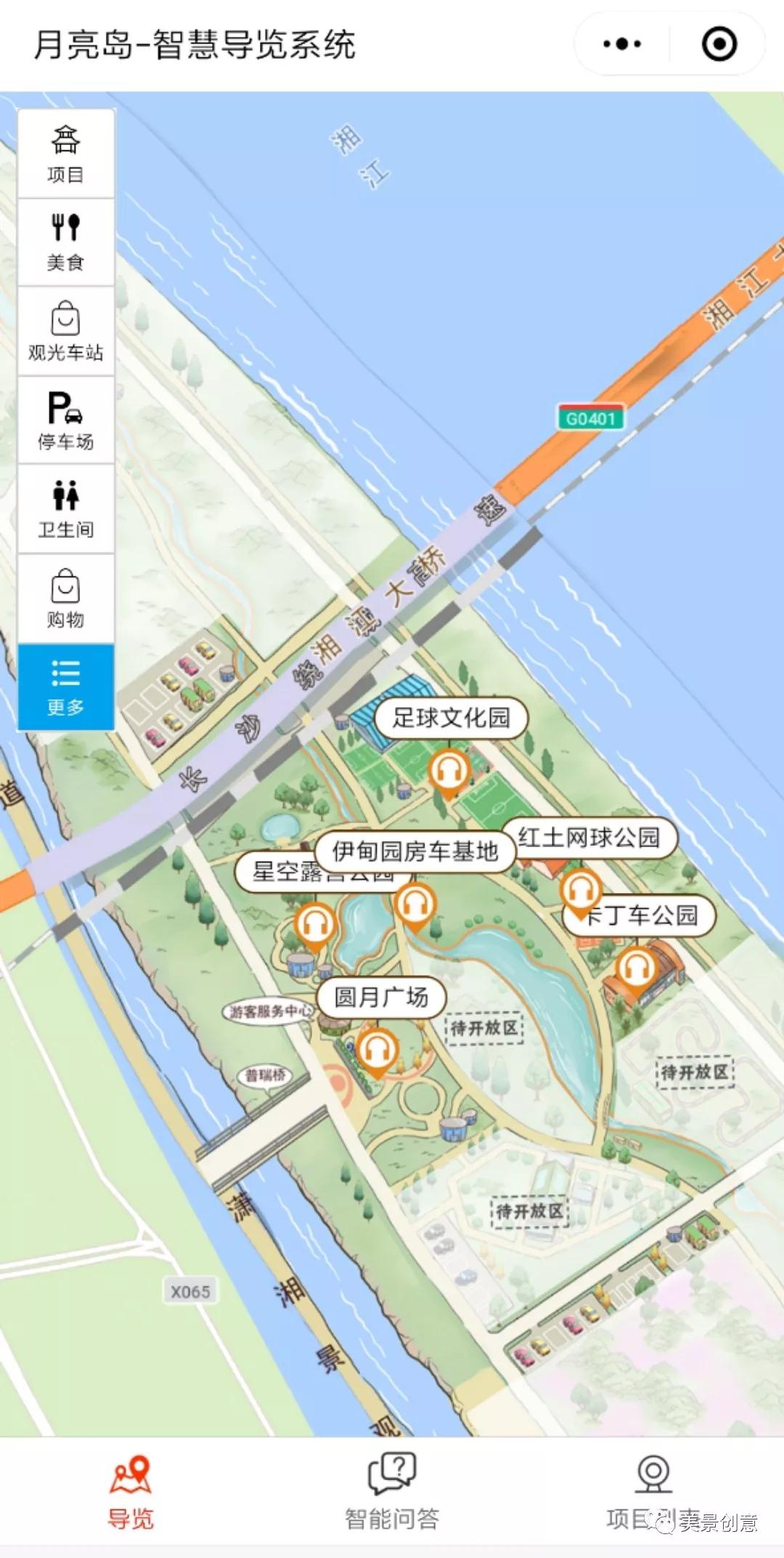Open the 伊甸园房车基地 label
The height and width of the screenshot is (1558, 784).
point(415,850)
